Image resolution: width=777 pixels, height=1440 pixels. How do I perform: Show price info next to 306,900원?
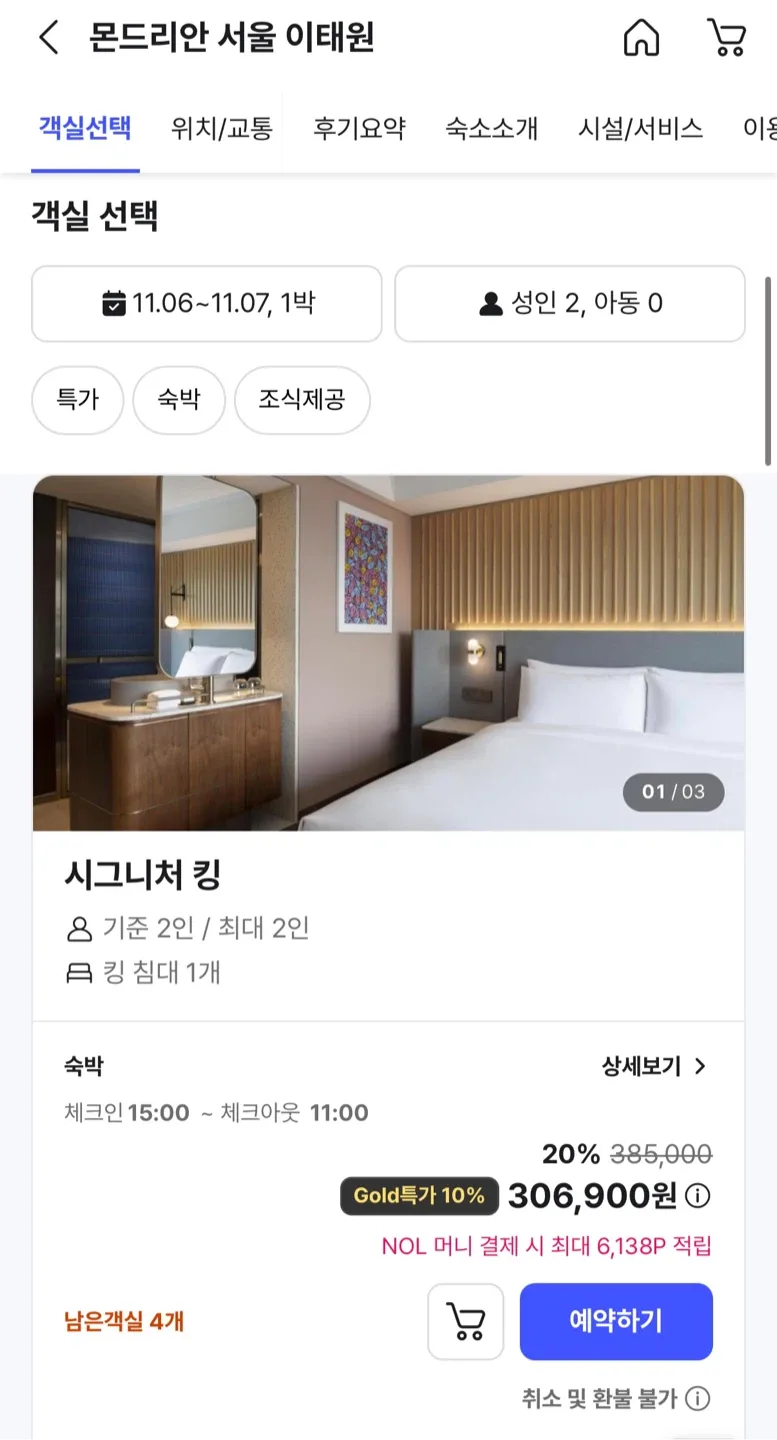[x=698, y=1195]
